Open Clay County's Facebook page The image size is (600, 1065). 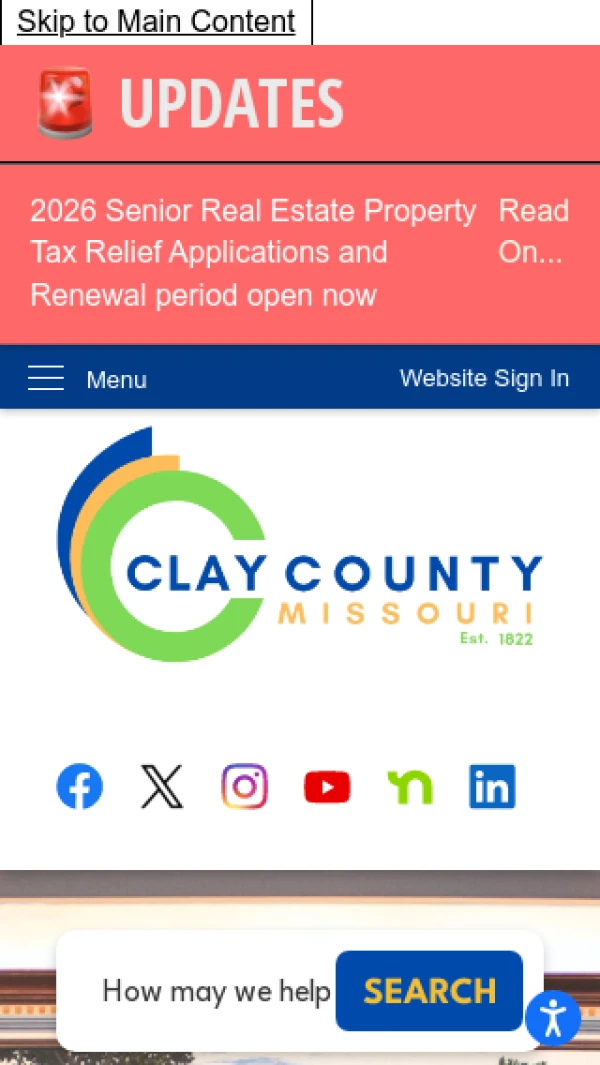pos(80,787)
